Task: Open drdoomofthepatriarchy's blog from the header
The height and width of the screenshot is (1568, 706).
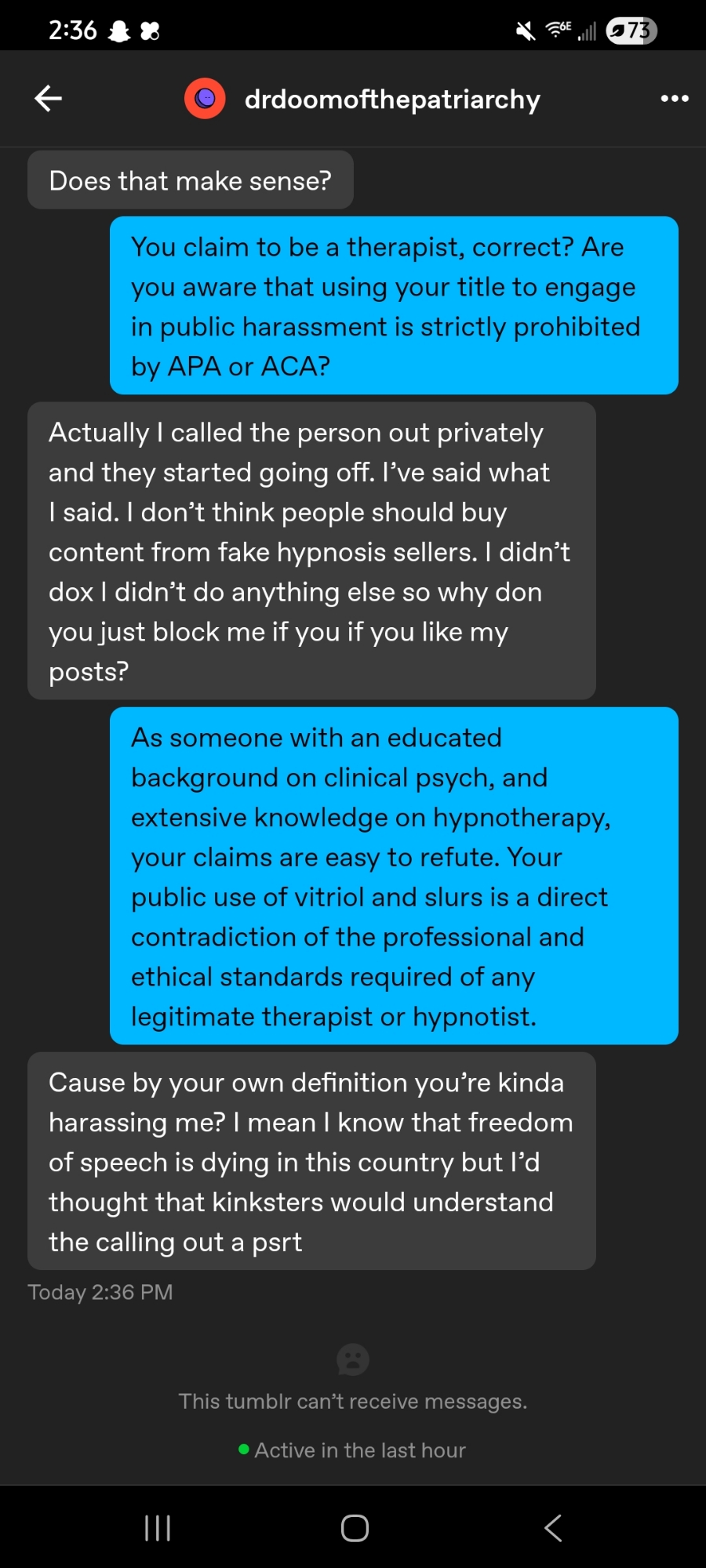Action: click(391, 100)
